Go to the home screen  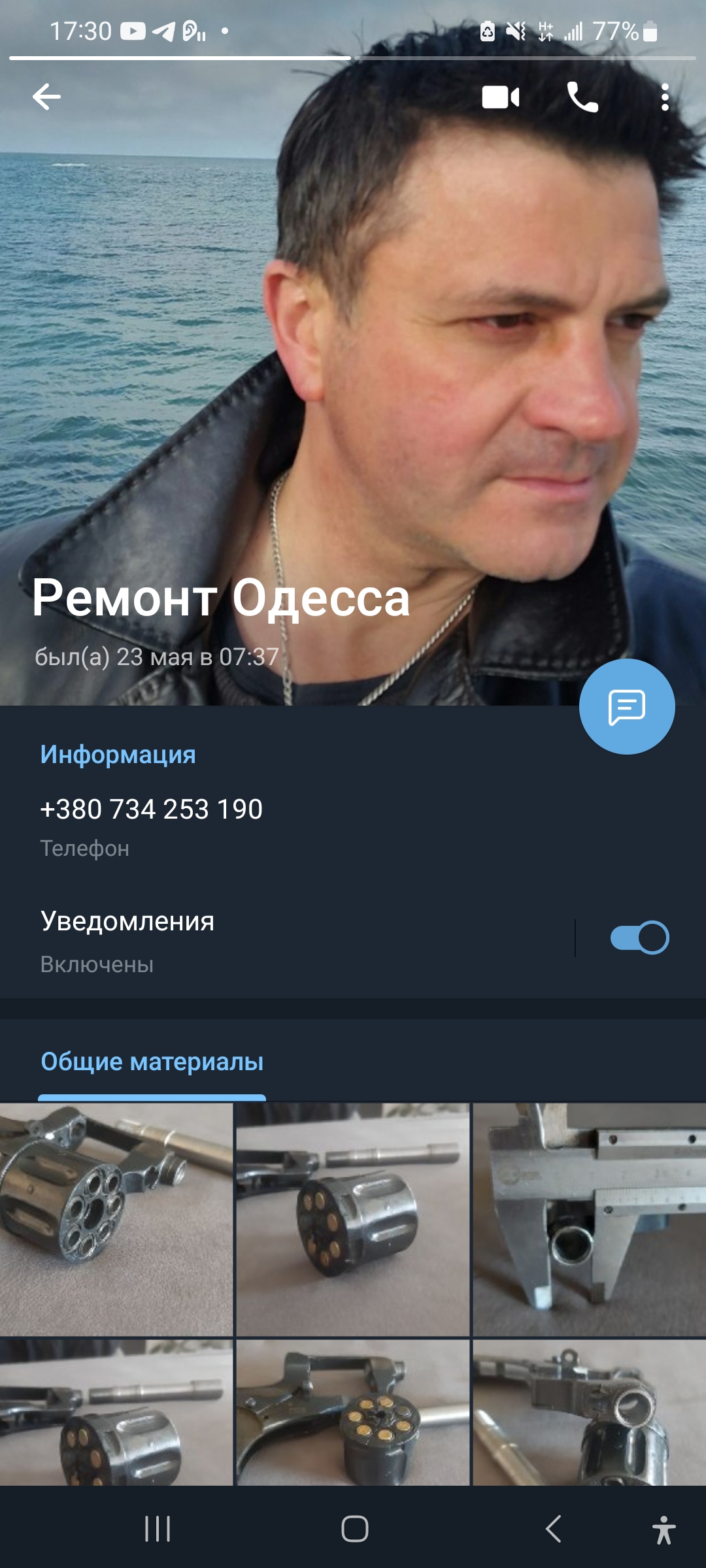pyautogui.click(x=354, y=1529)
